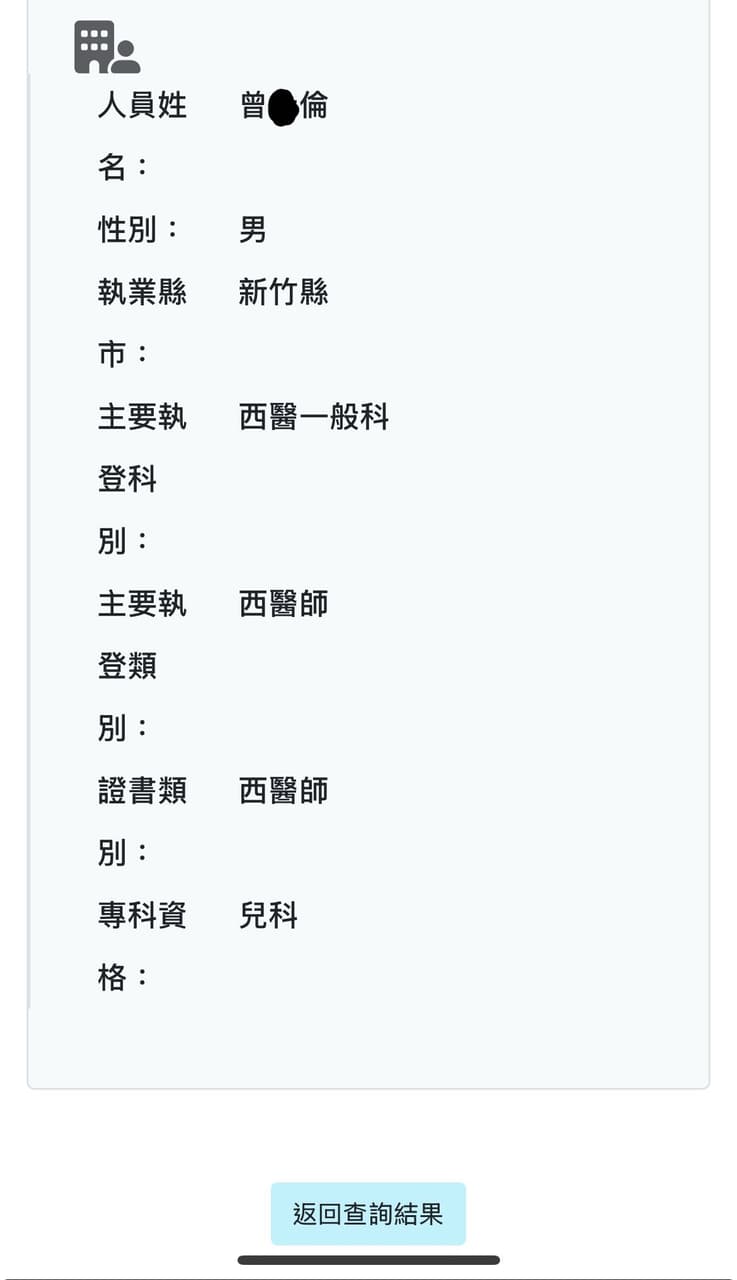The width and height of the screenshot is (737, 1280).
Task: Tap the 返回查詢結果 button
Action: tap(368, 1214)
